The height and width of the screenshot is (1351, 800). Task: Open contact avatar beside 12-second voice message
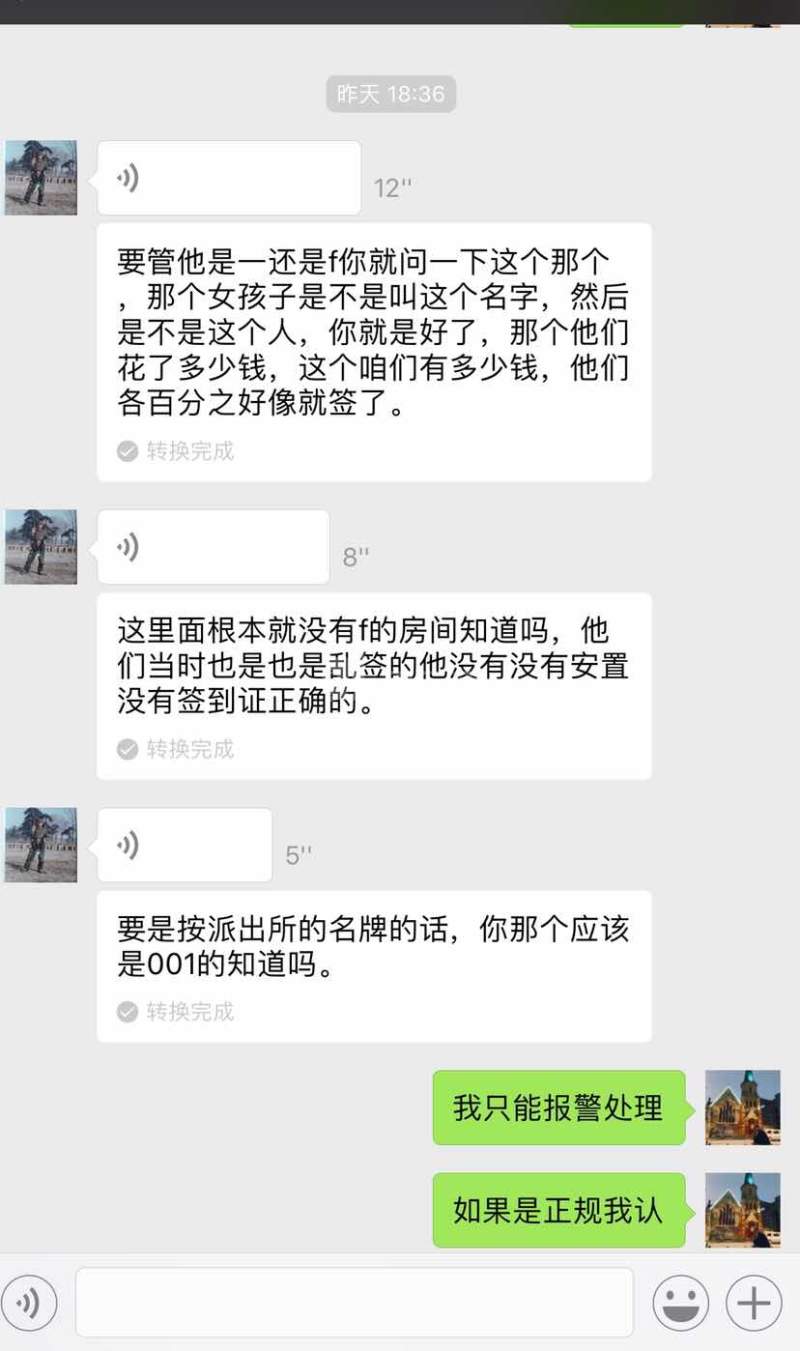pos(41,177)
